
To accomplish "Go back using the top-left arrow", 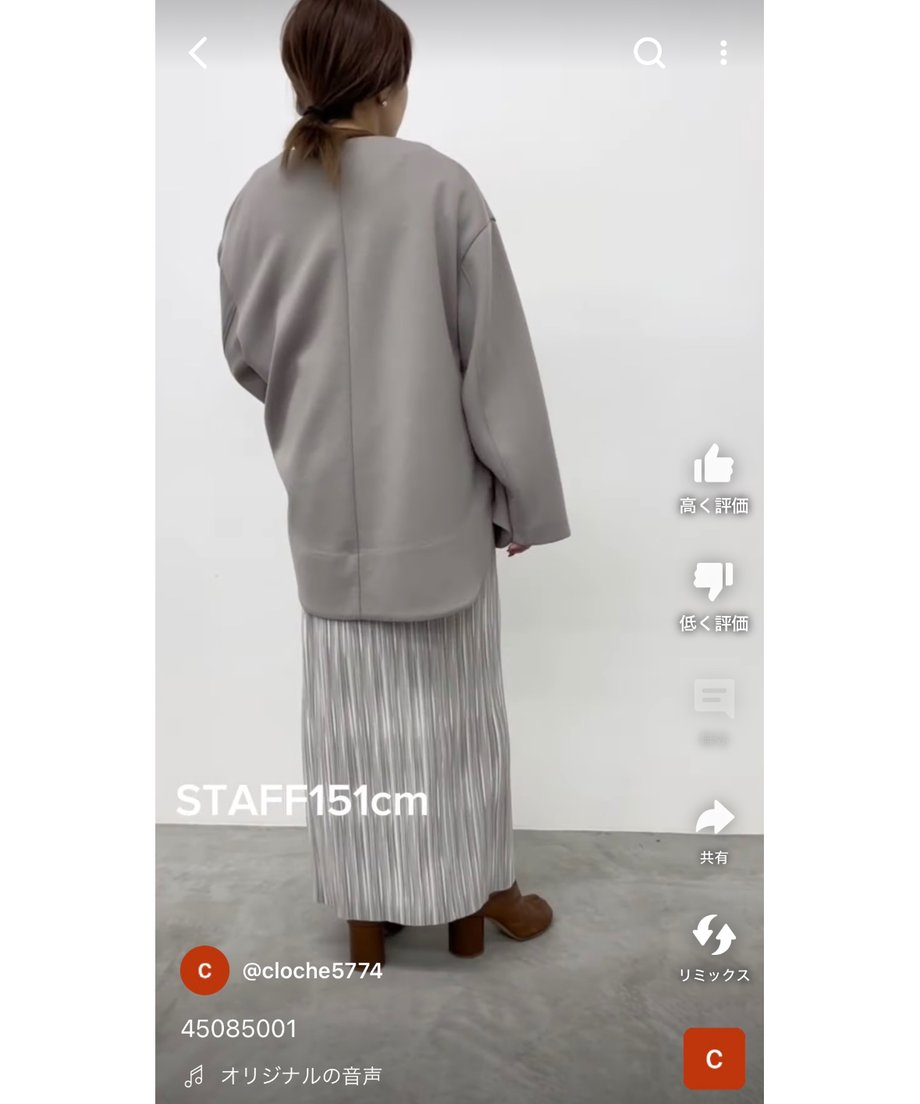I will pos(198,53).
